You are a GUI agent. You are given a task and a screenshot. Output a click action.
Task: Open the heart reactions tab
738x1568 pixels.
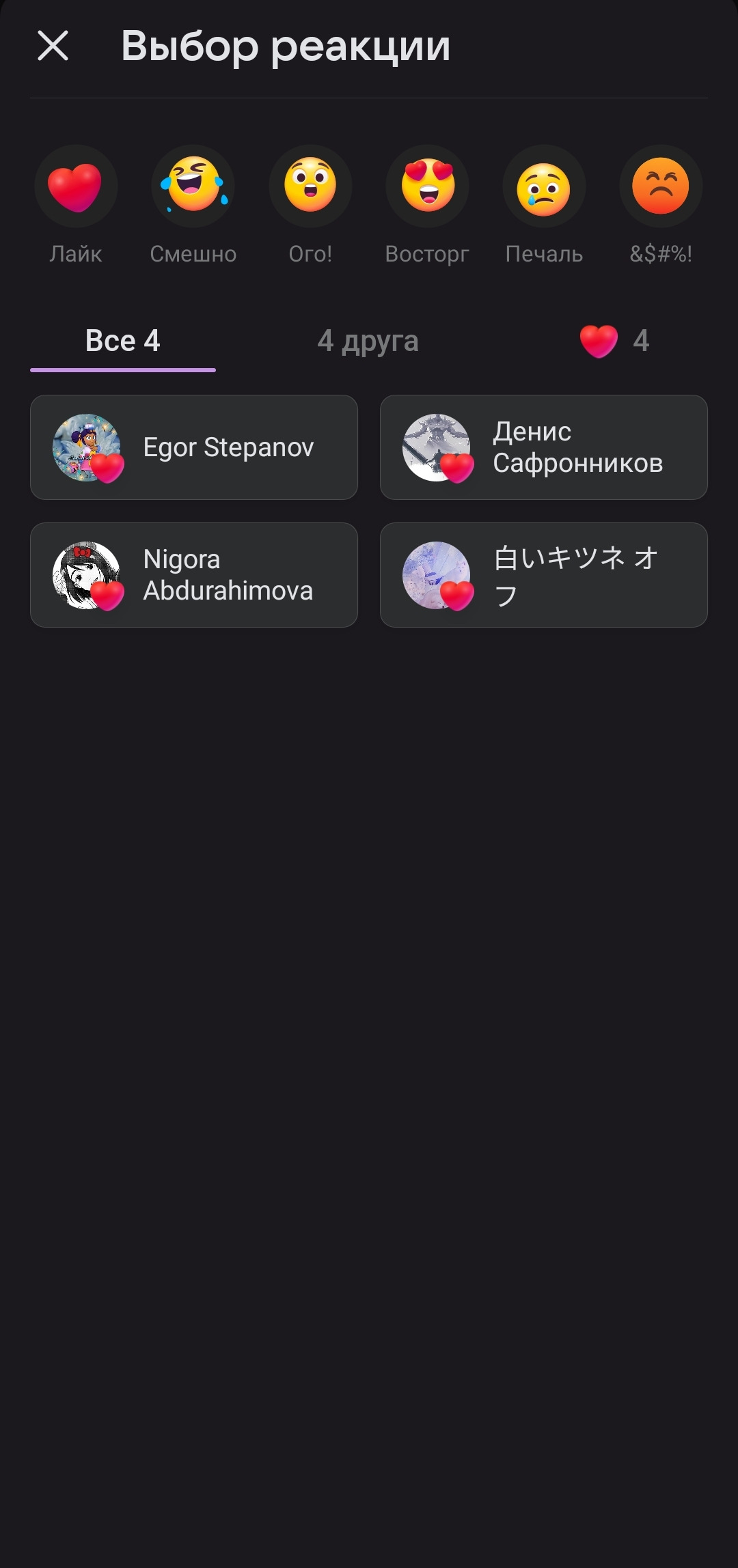point(614,341)
